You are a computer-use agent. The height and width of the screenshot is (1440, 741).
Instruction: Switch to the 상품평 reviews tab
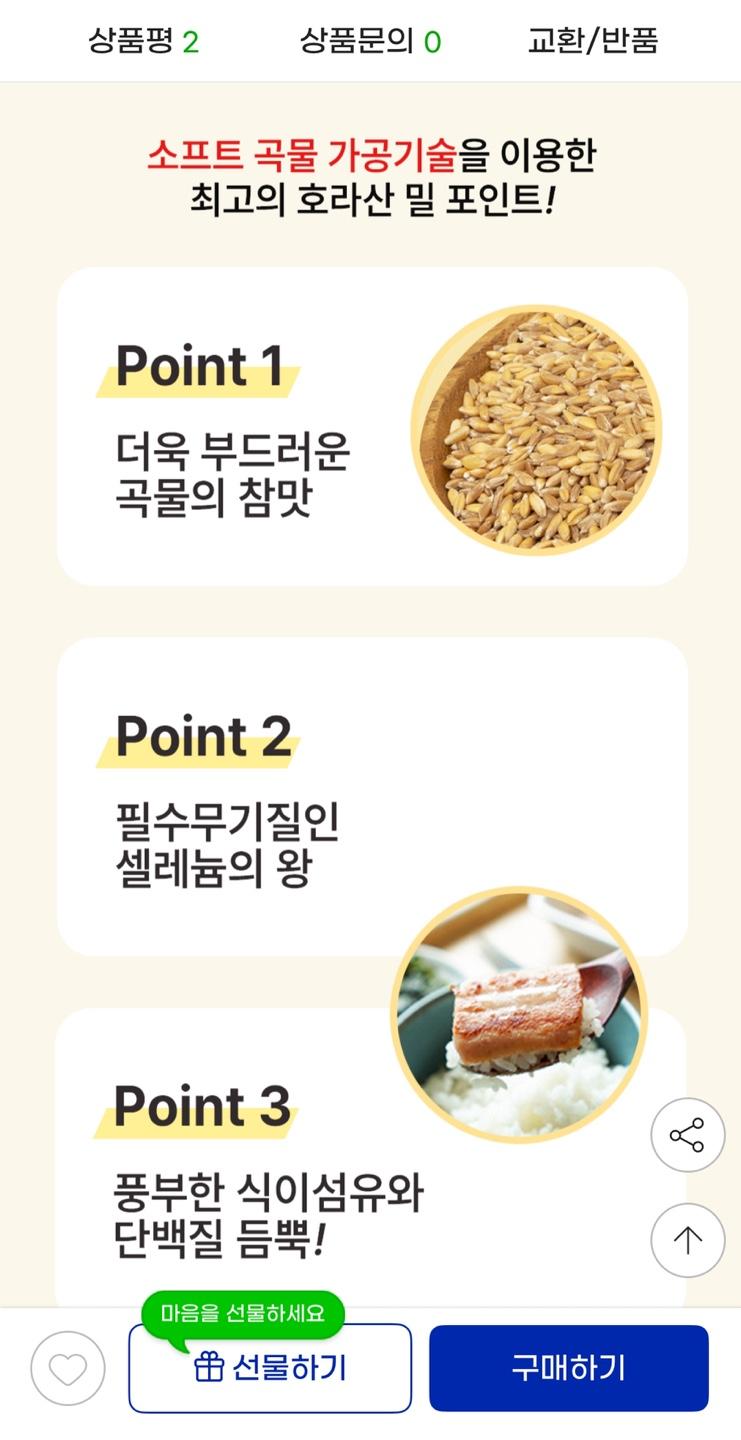[143, 42]
